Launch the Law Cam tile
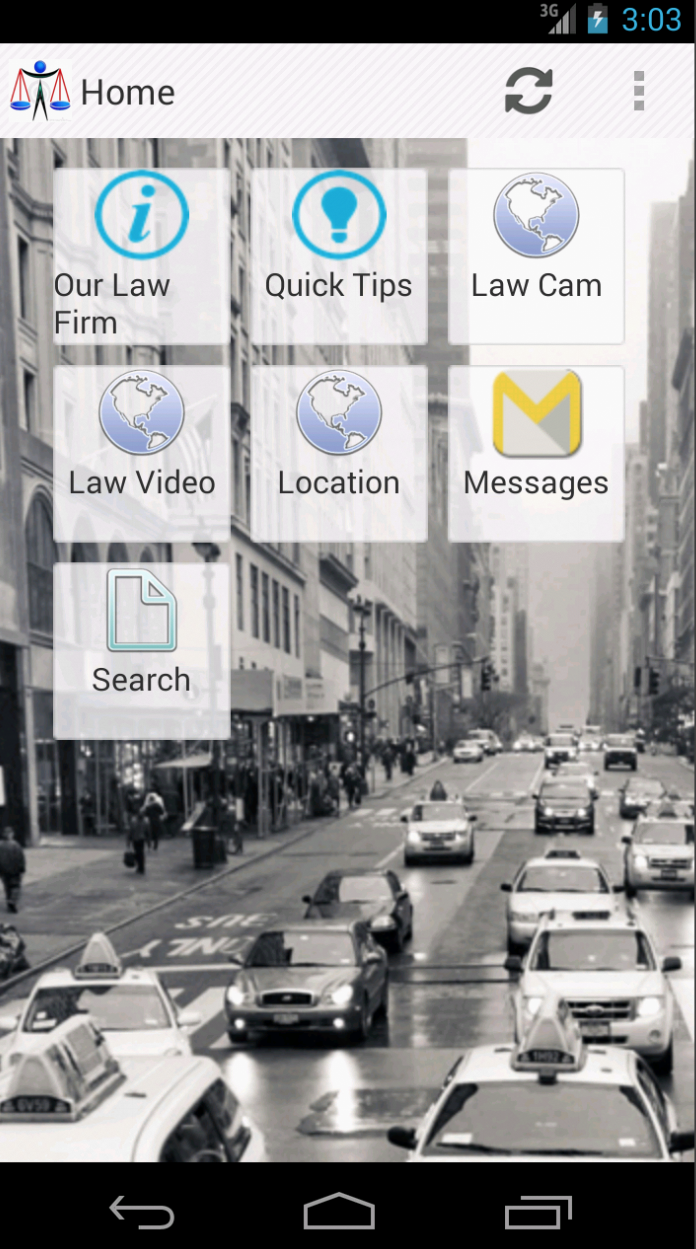The image size is (696, 1249). coord(536,256)
